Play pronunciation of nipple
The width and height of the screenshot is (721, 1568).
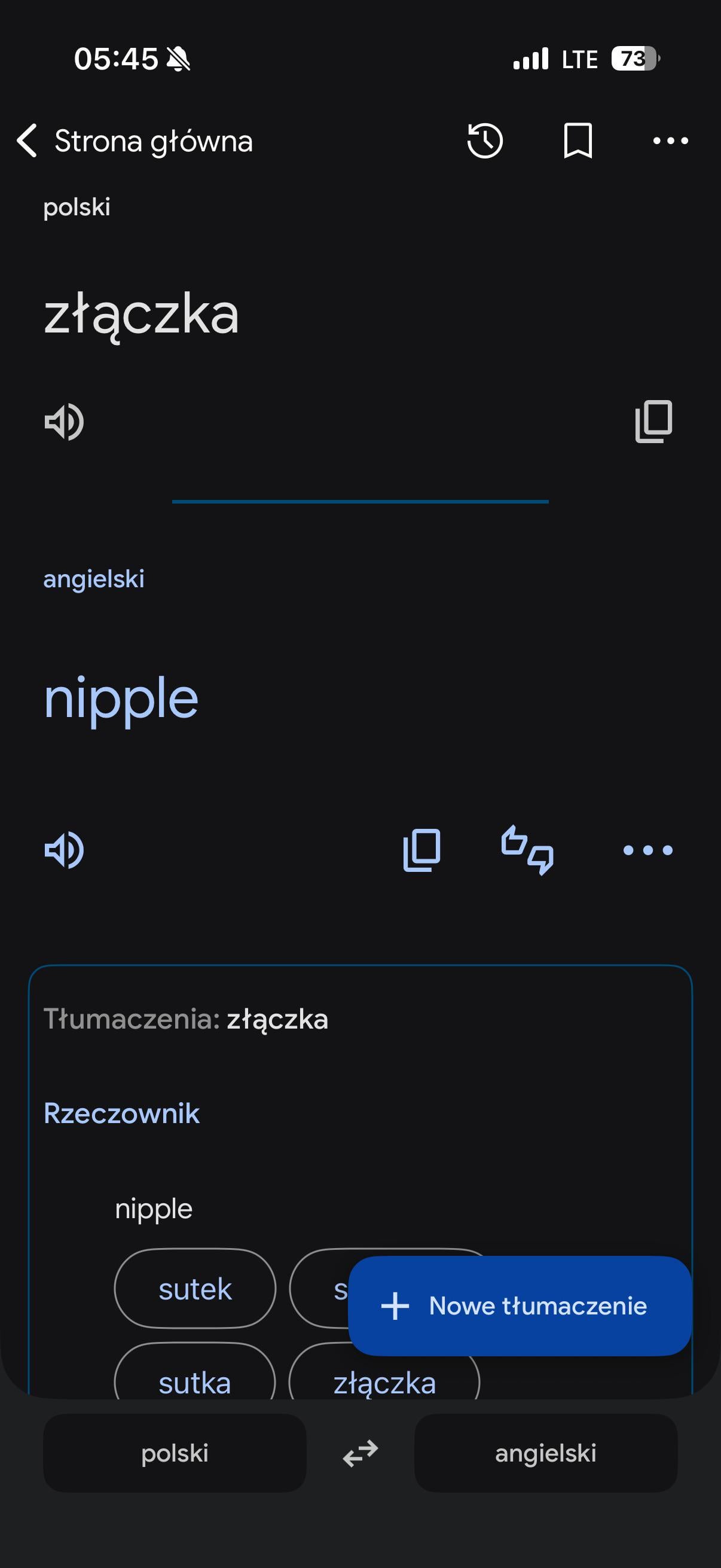pos(64,849)
